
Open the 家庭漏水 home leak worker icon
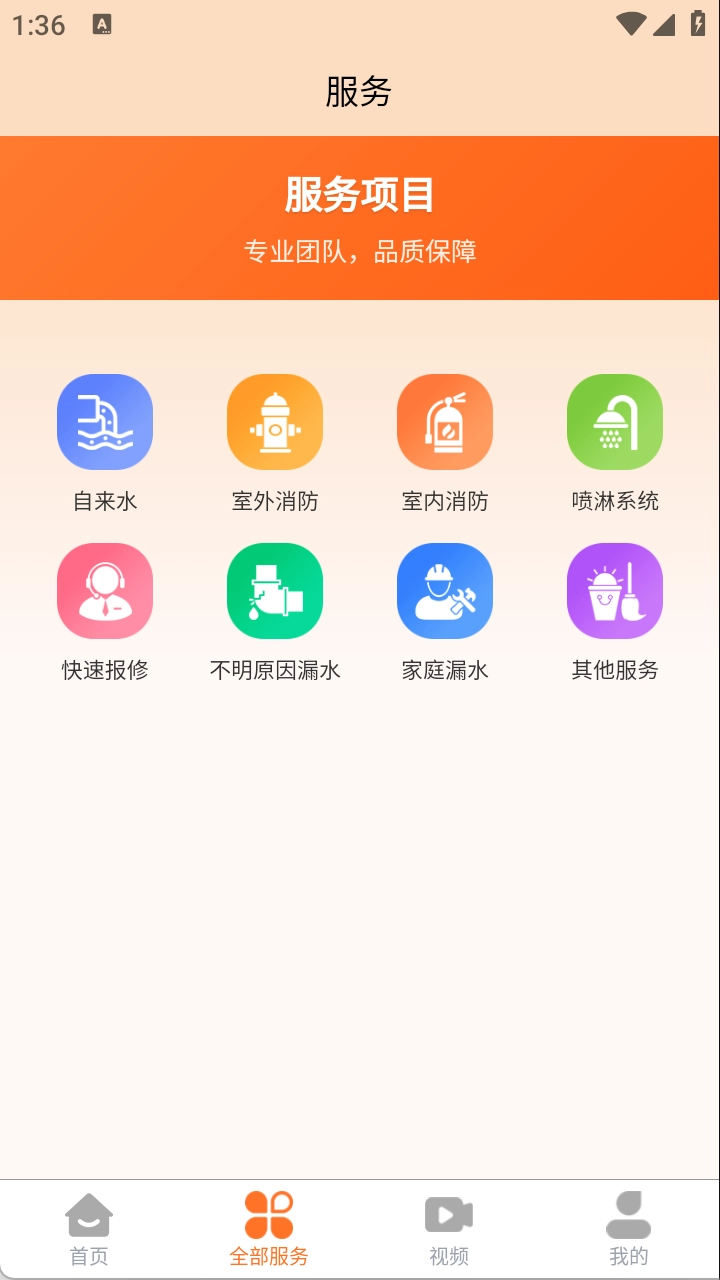(x=445, y=591)
